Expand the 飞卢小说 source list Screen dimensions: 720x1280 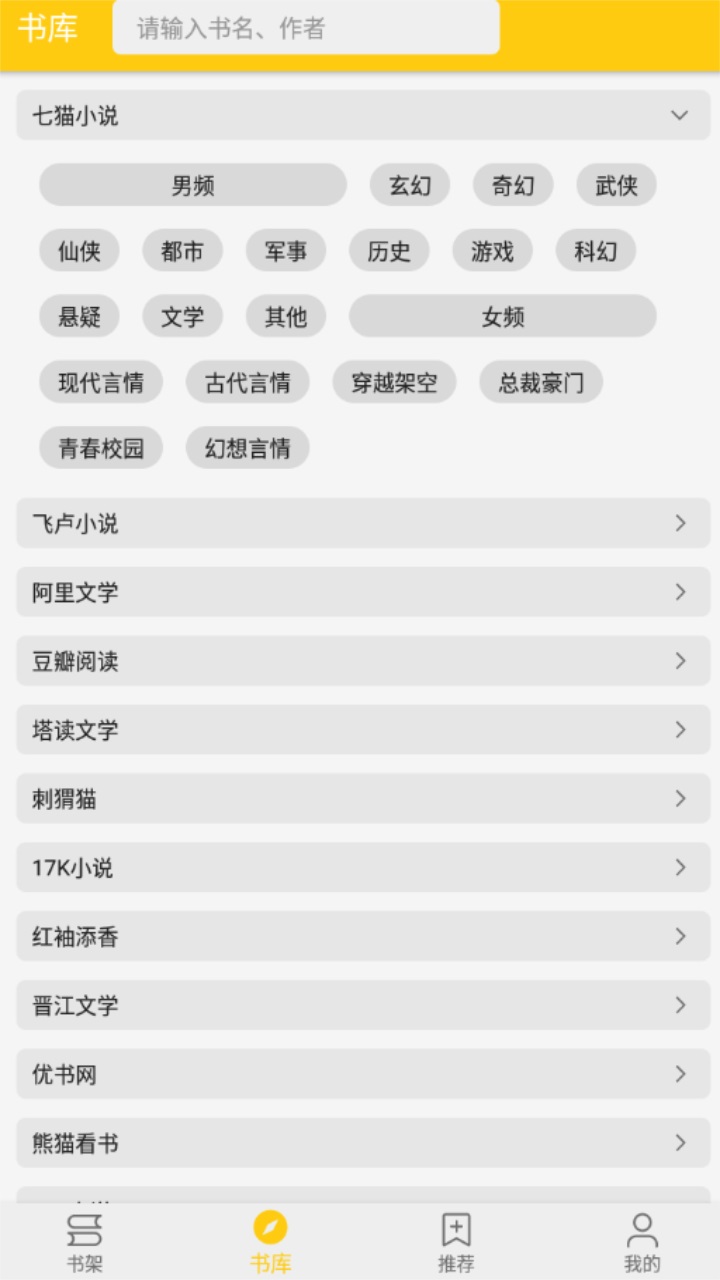point(360,523)
